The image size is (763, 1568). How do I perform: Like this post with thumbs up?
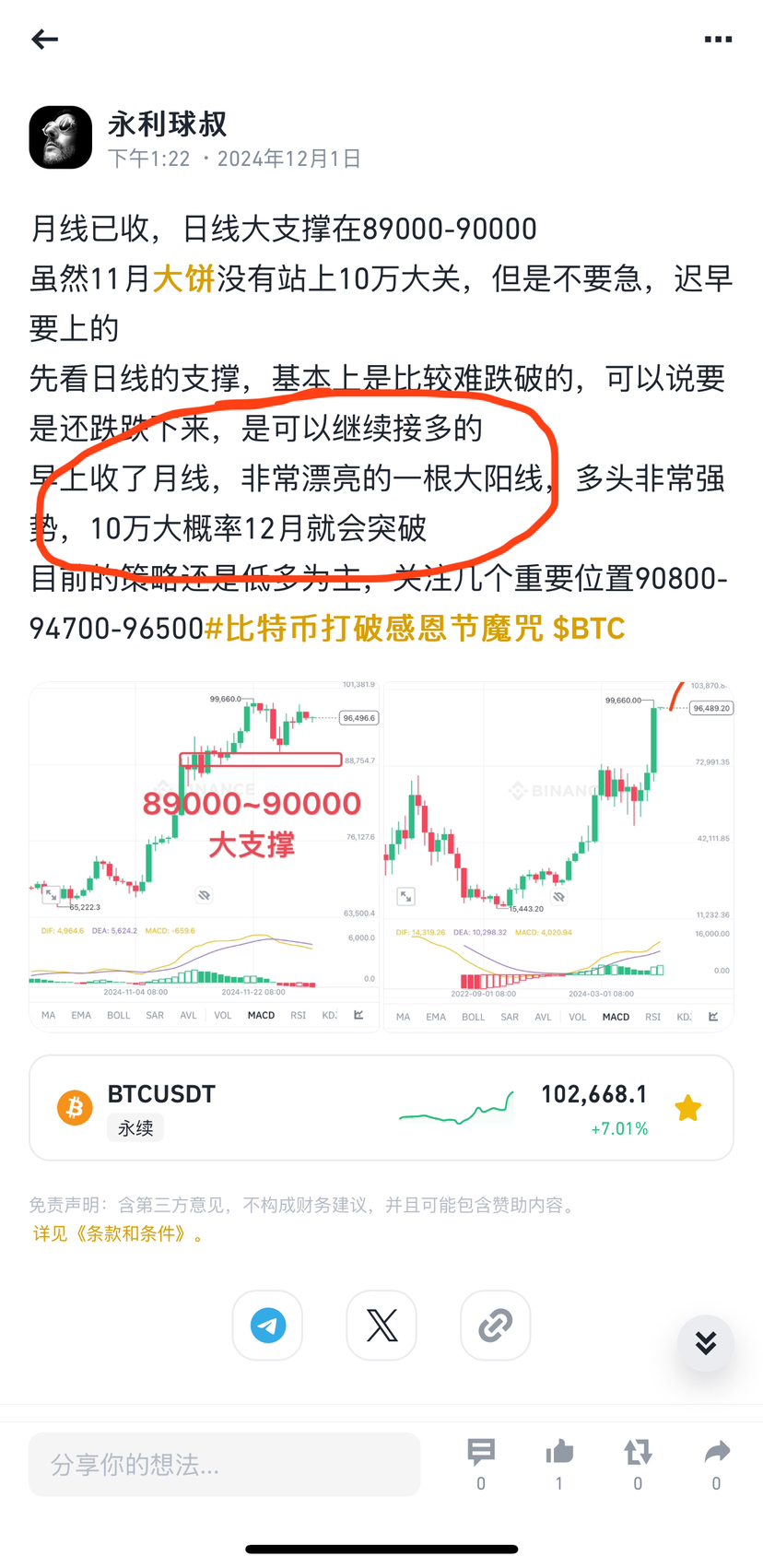click(559, 1454)
